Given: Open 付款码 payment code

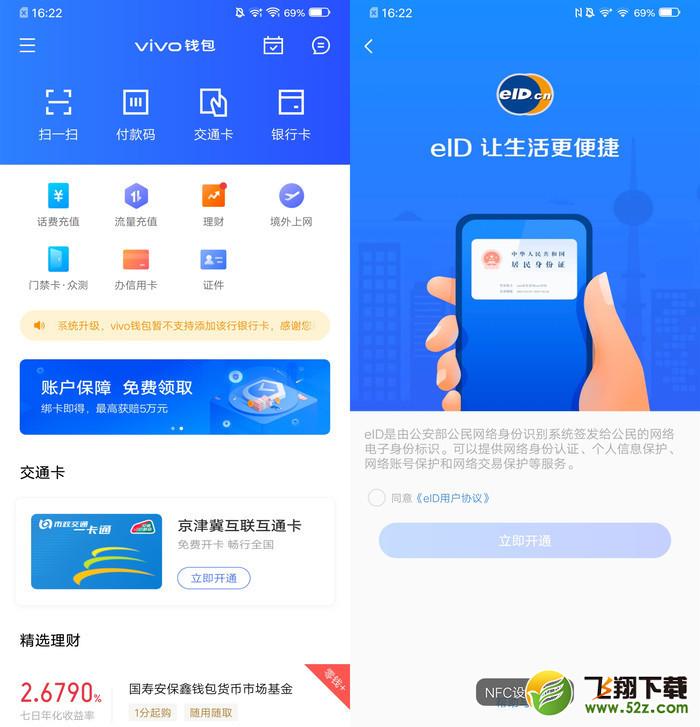Looking at the screenshot, I should coord(136,114).
